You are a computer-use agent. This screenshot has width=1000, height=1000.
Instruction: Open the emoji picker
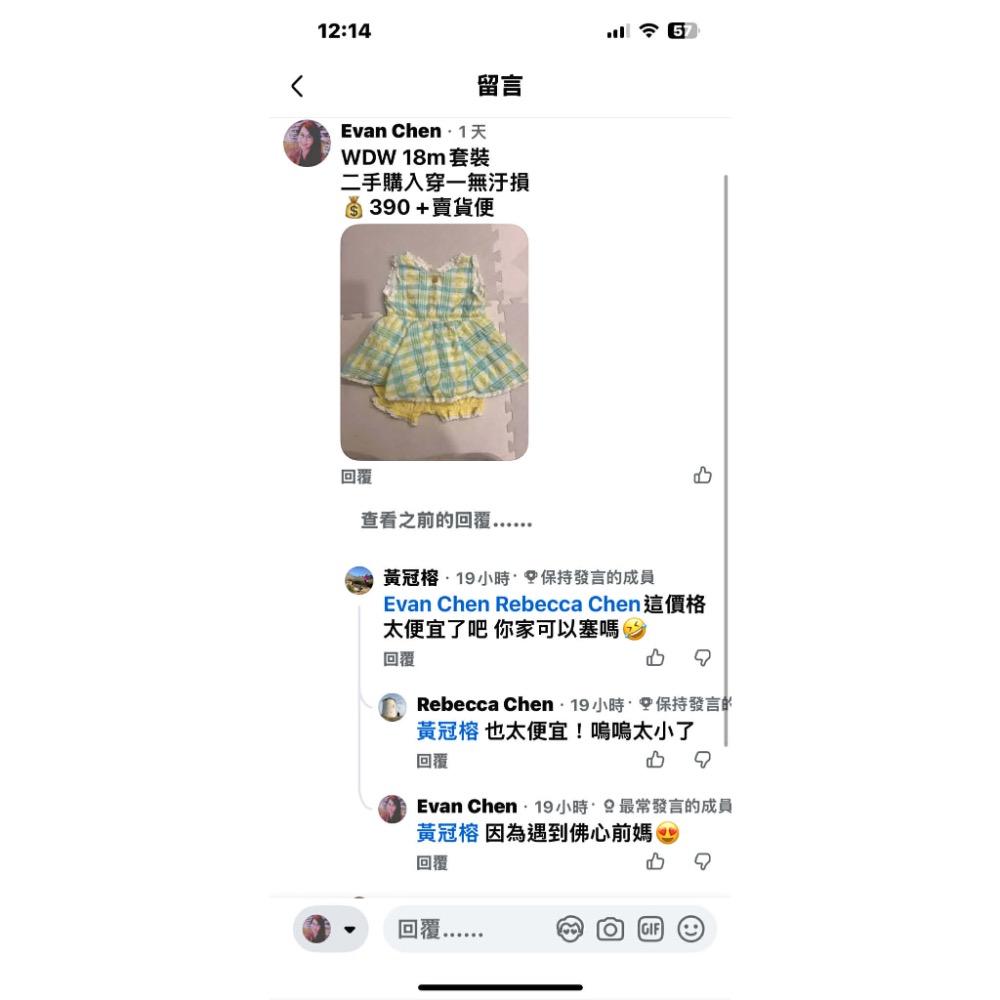[x=691, y=930]
